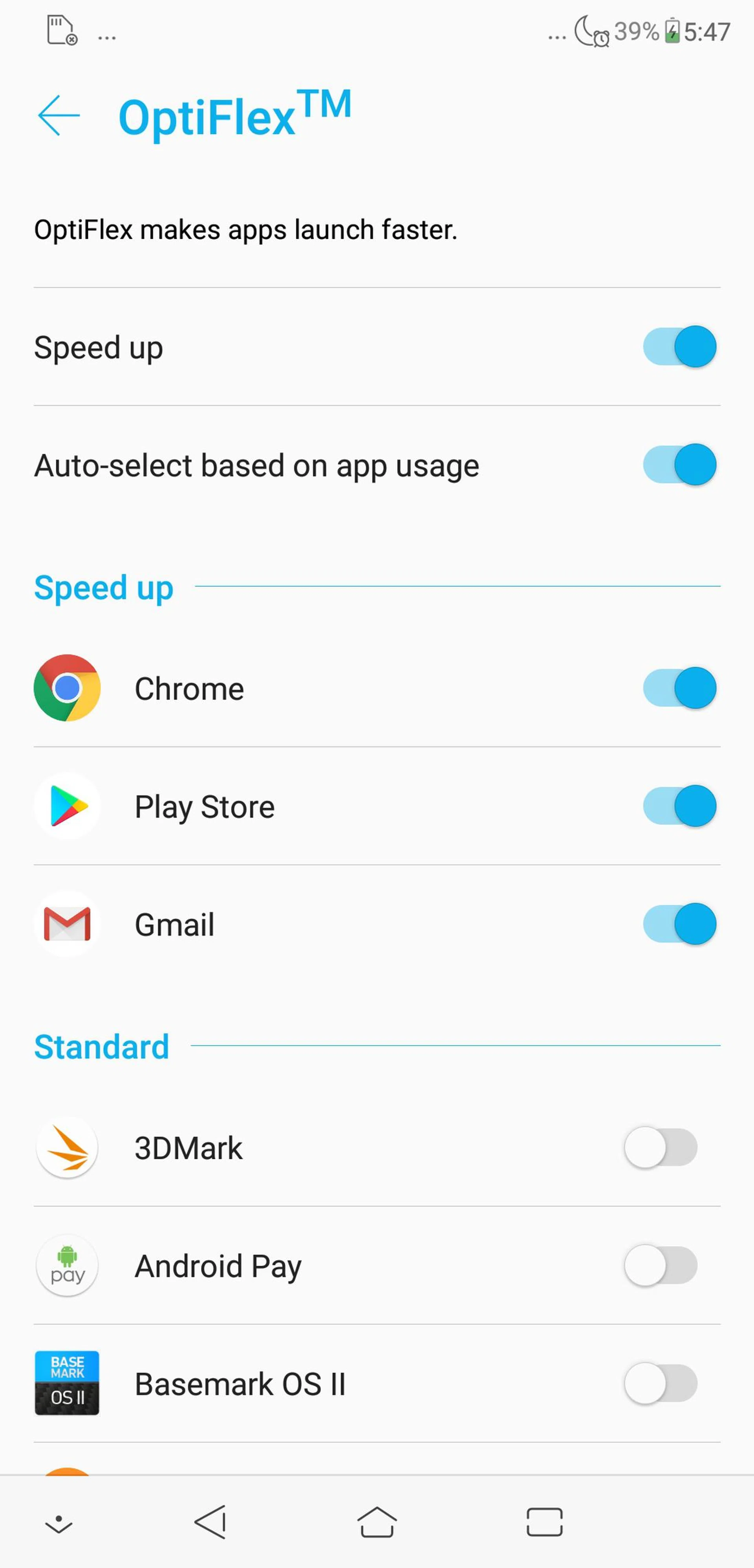Enable speed up for 3DMark

pyautogui.click(x=661, y=1148)
